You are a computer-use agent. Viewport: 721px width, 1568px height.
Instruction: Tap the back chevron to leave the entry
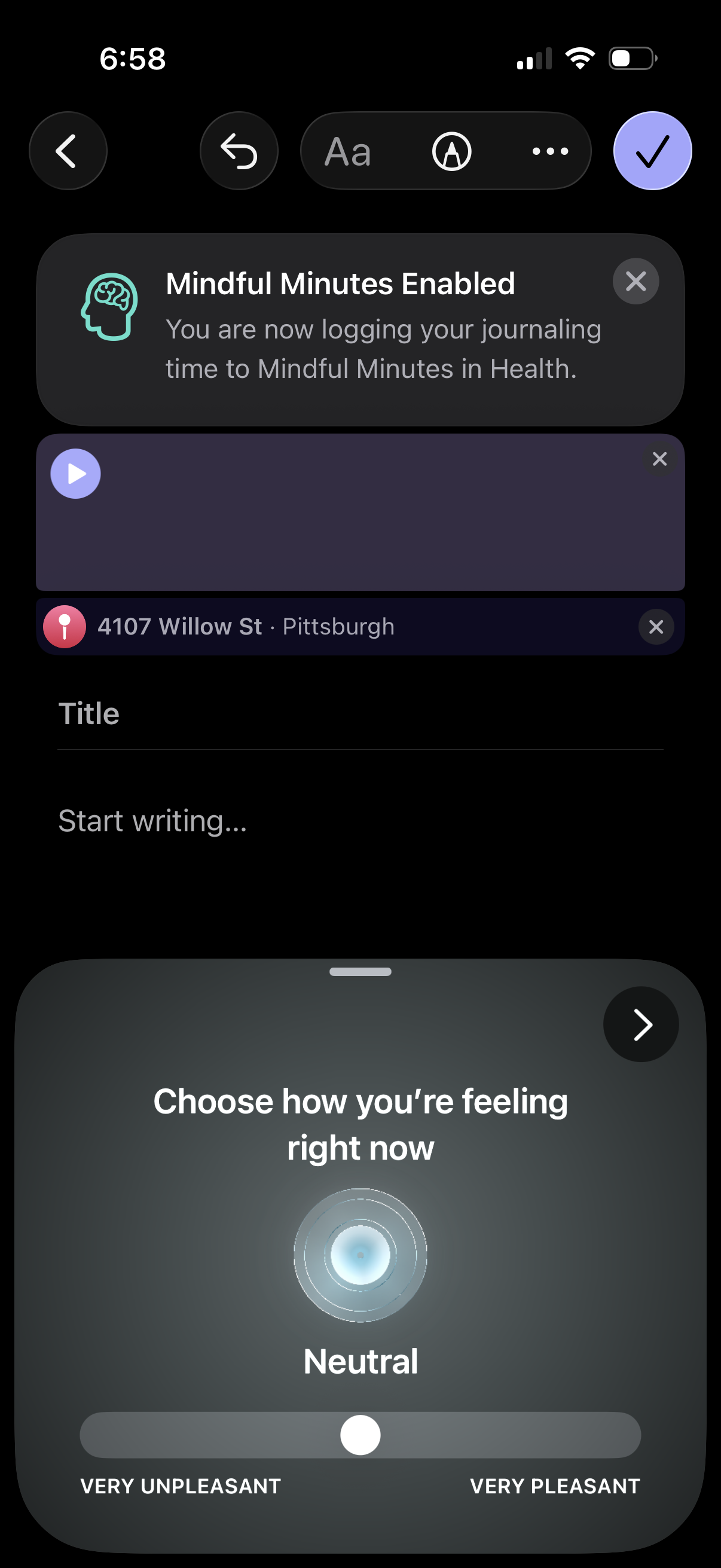point(68,151)
